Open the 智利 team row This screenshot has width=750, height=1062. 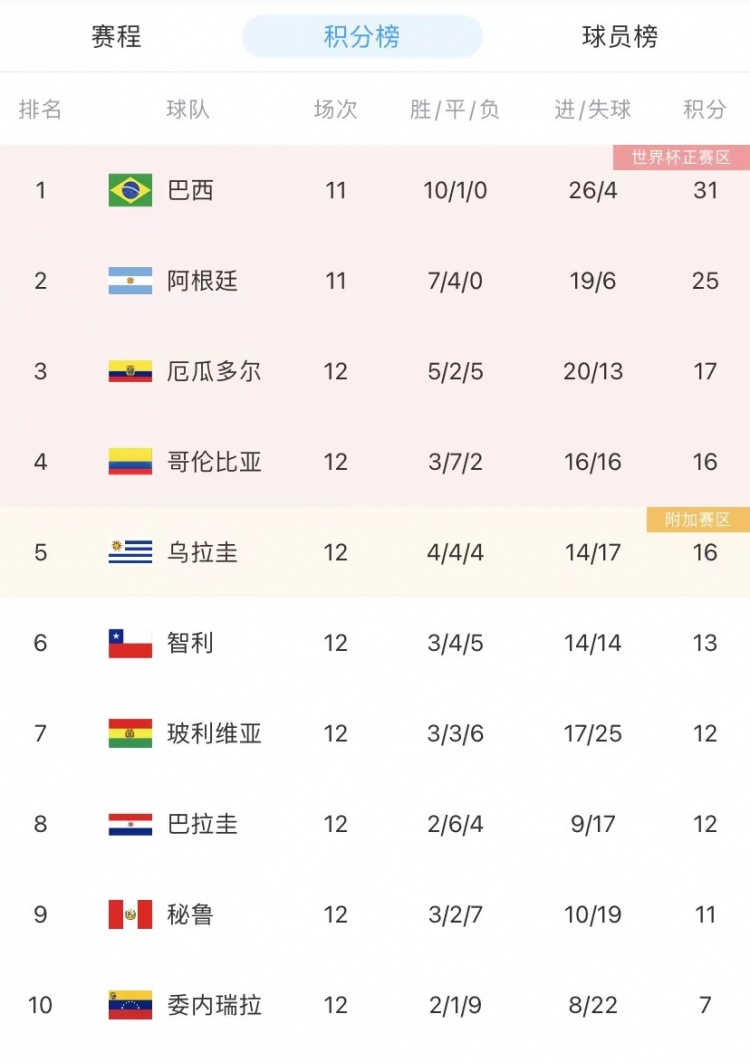[190, 643]
